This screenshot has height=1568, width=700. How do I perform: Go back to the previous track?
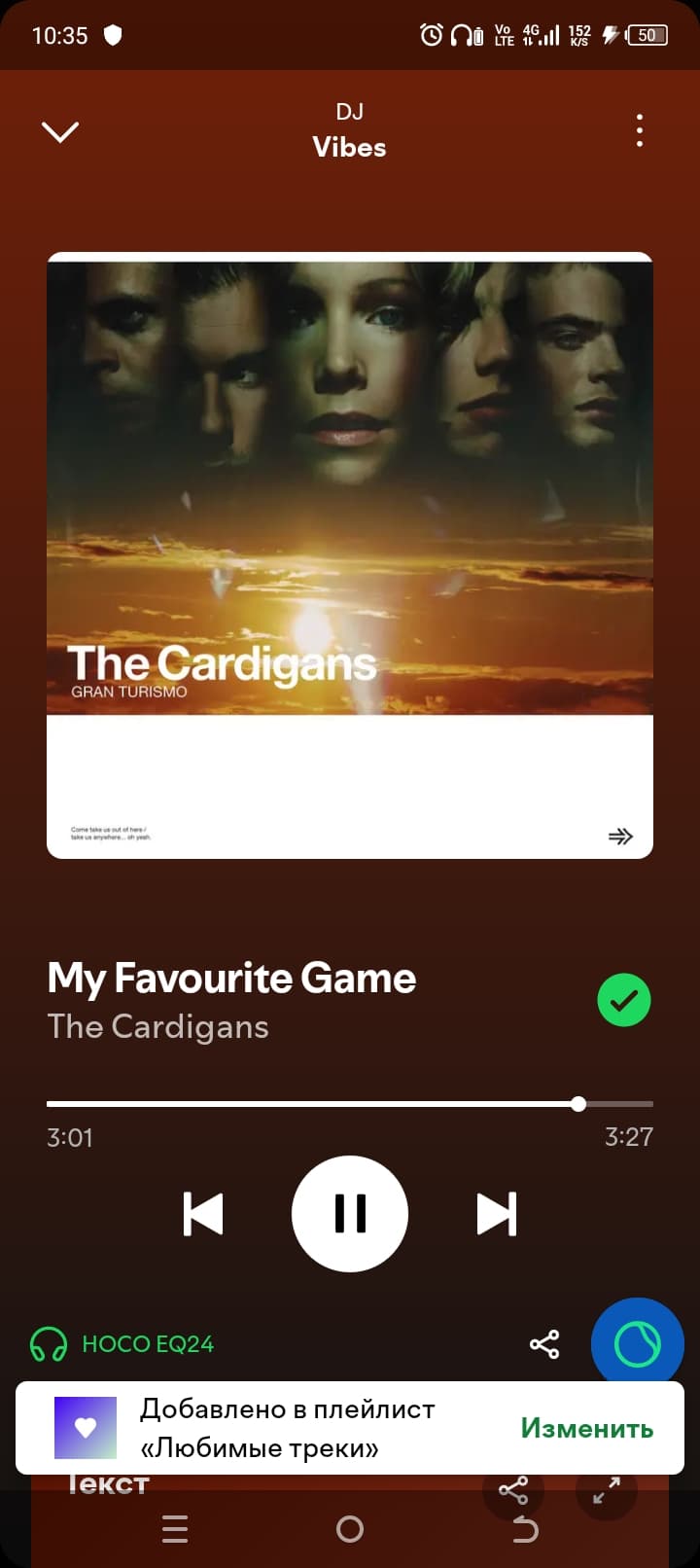203,1214
